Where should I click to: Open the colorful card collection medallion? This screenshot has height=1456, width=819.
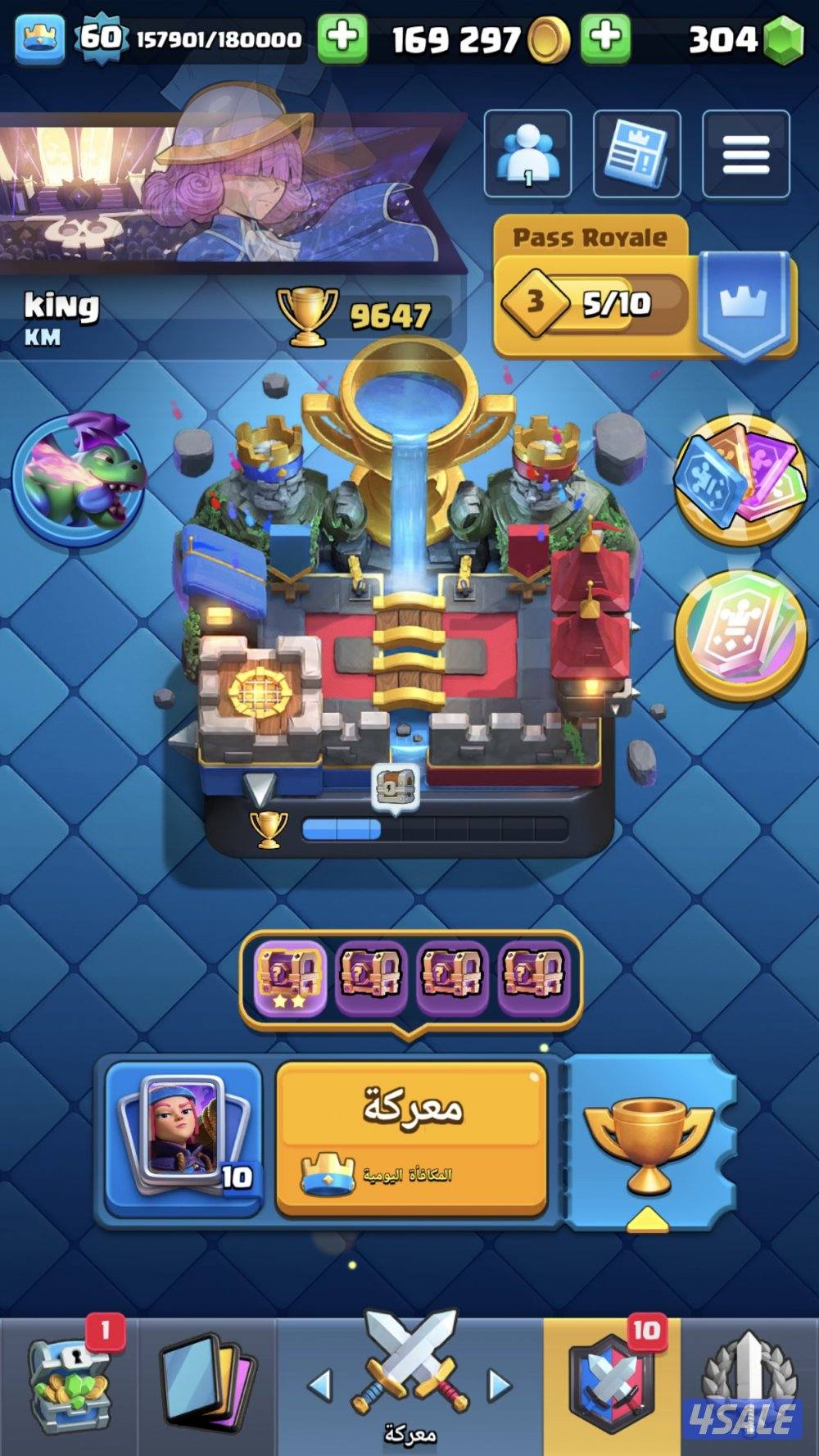740,479
